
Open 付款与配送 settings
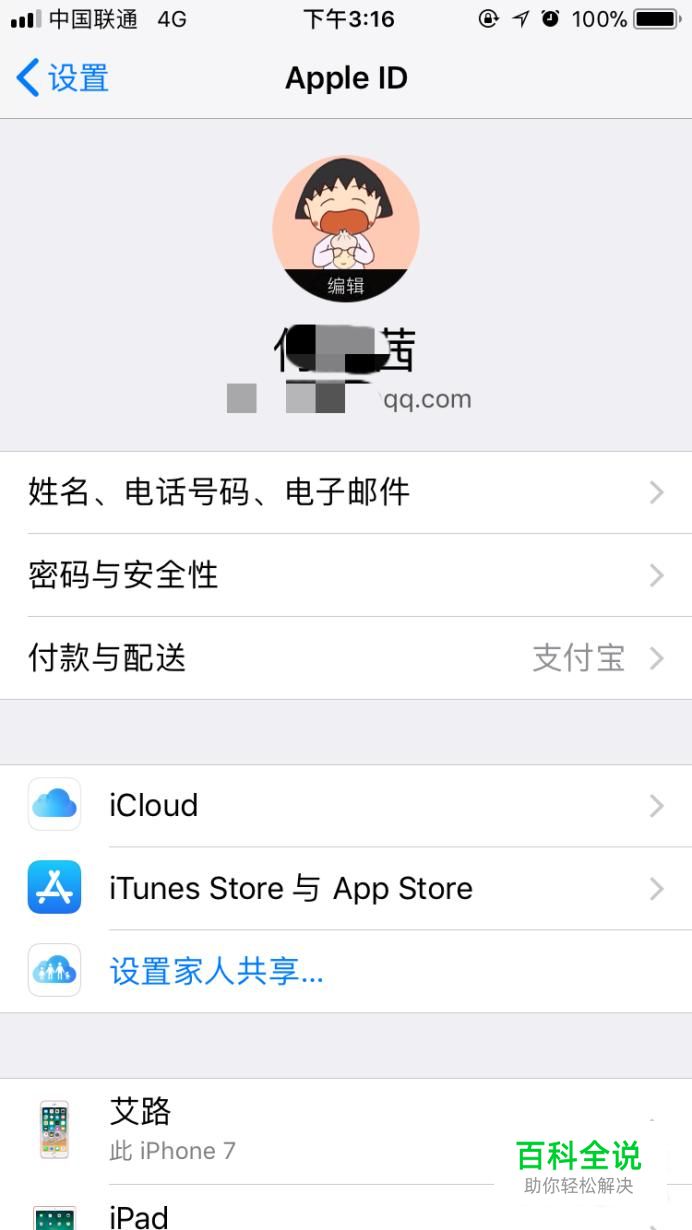(x=345, y=658)
